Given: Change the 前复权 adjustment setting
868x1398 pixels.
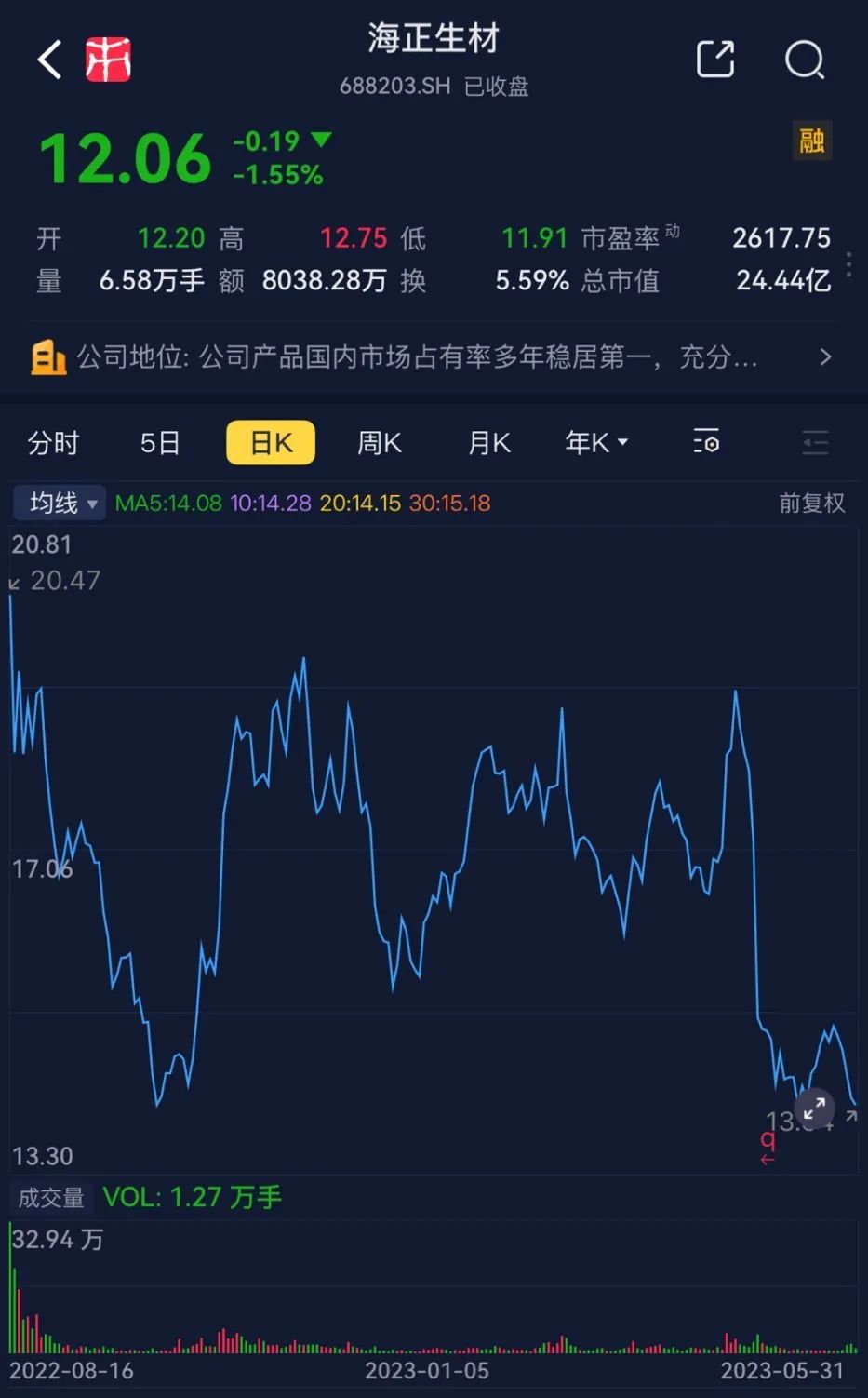Looking at the screenshot, I should pyautogui.click(x=811, y=504).
